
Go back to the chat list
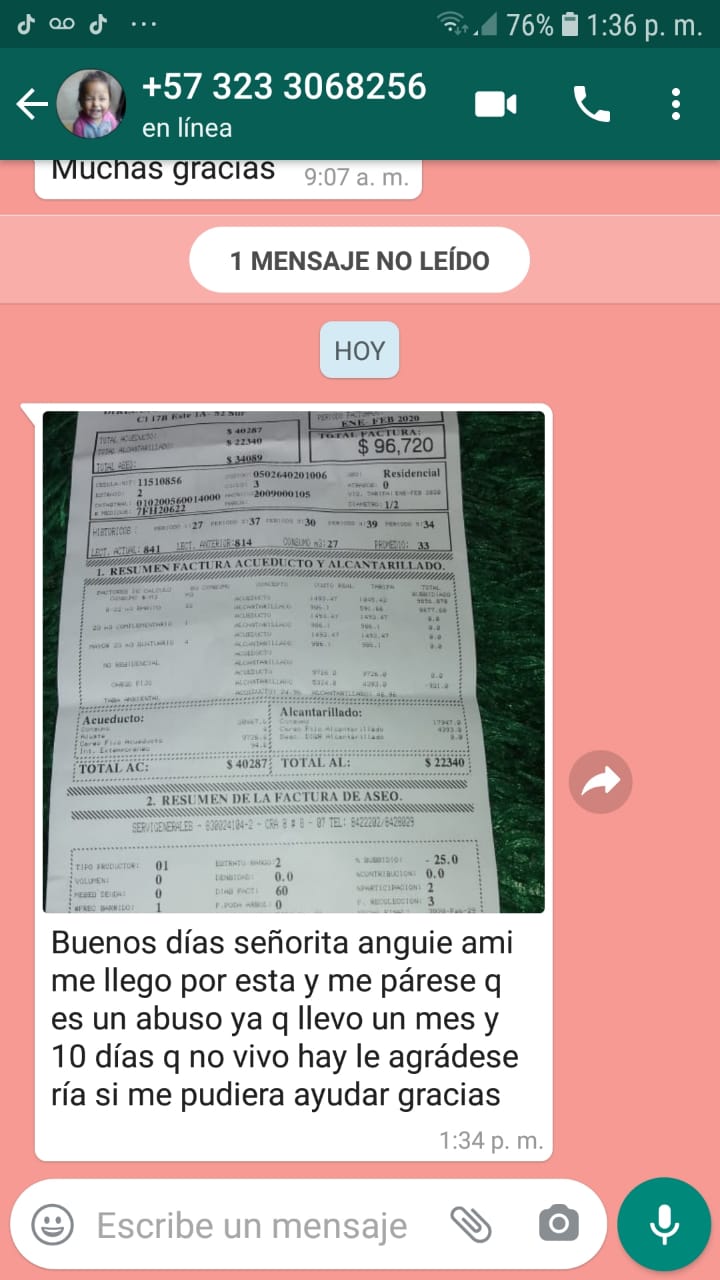point(31,104)
